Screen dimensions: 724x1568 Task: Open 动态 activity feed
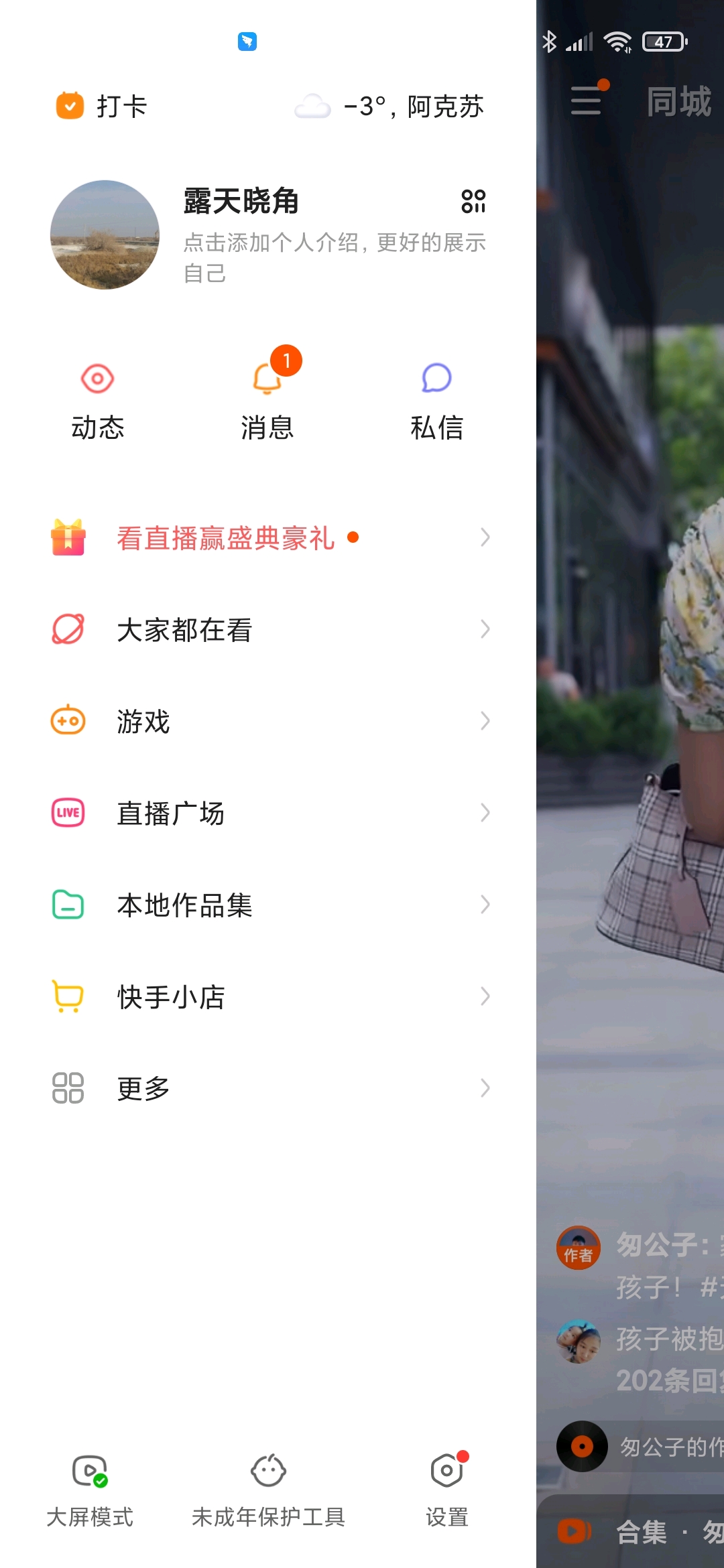click(x=98, y=399)
